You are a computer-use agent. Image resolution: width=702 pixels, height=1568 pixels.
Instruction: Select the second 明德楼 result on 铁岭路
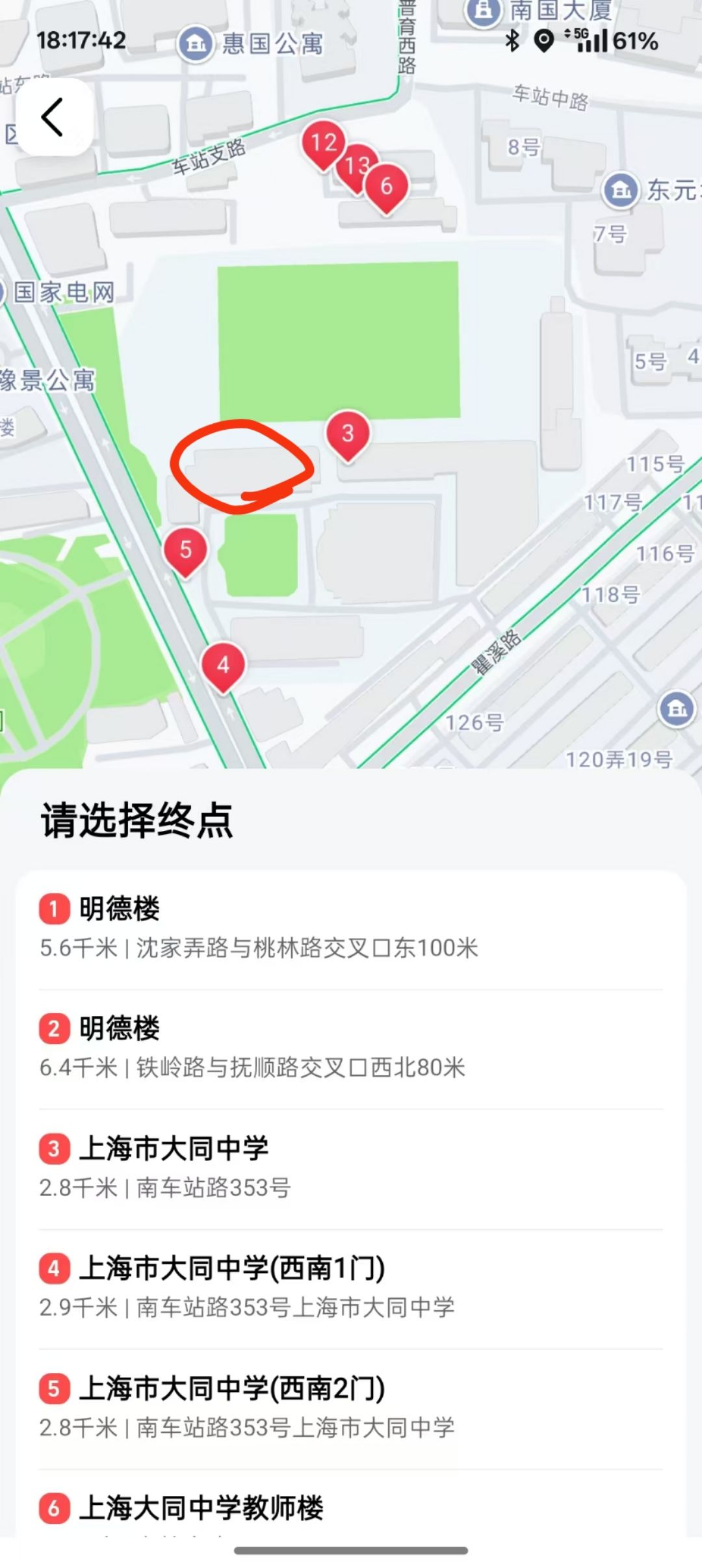click(351, 1047)
